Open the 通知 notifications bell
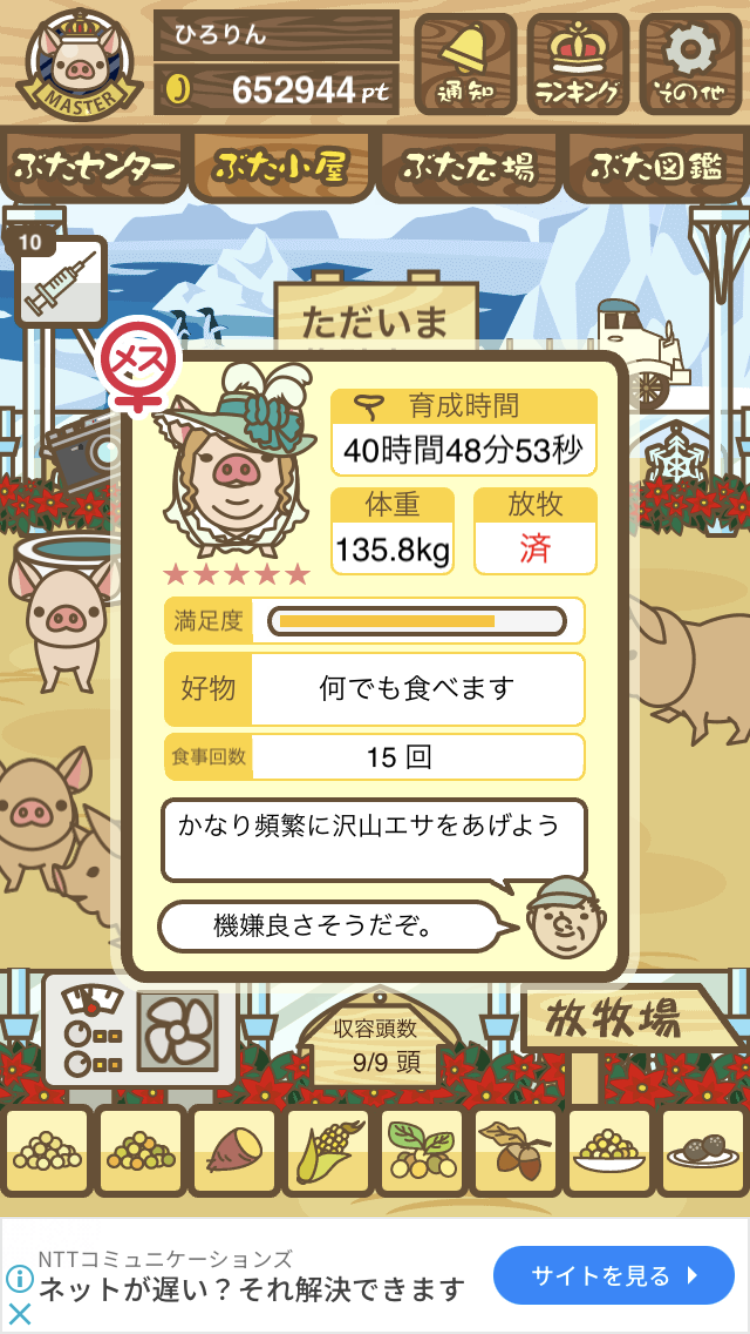Image resolution: width=750 pixels, height=1334 pixels. click(x=465, y=63)
